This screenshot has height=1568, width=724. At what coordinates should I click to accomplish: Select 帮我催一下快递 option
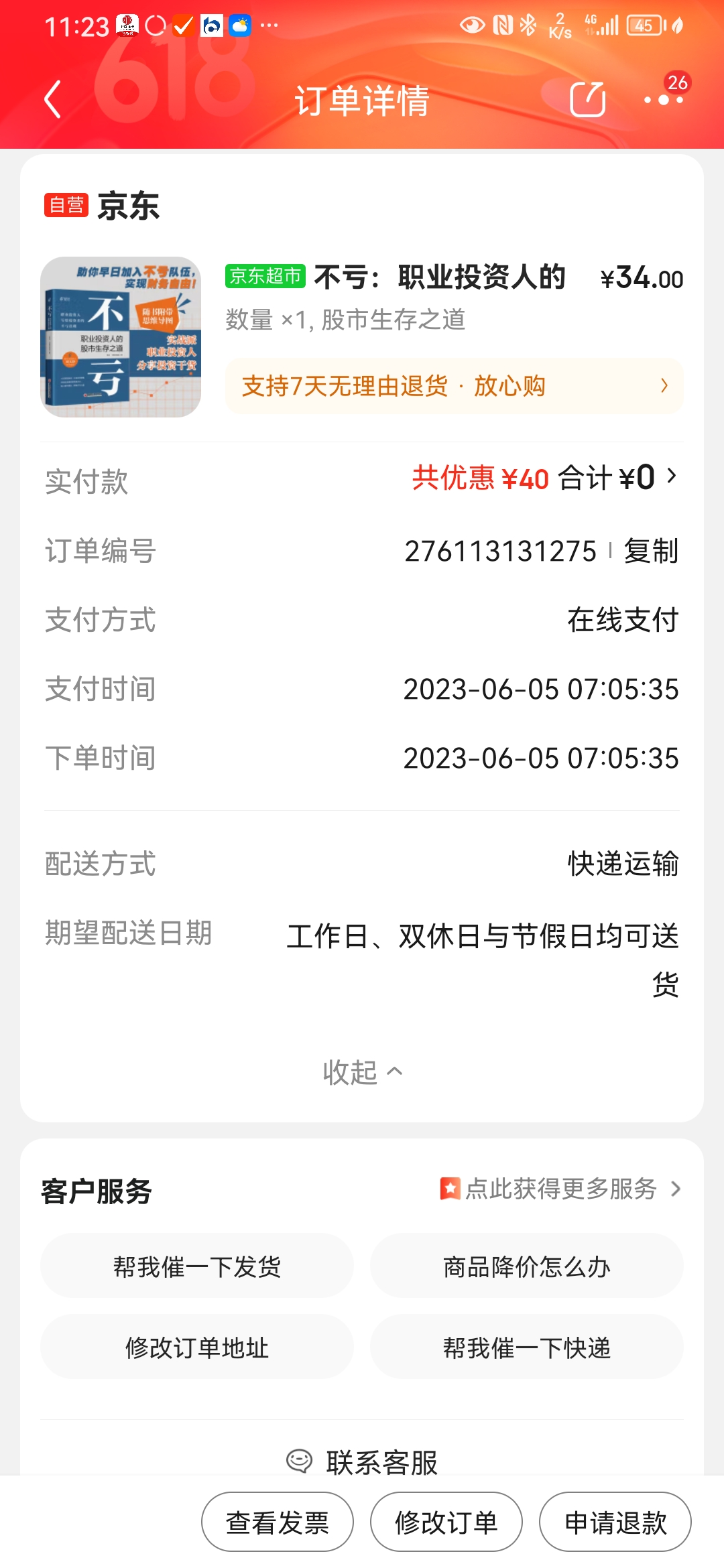coord(527,1348)
